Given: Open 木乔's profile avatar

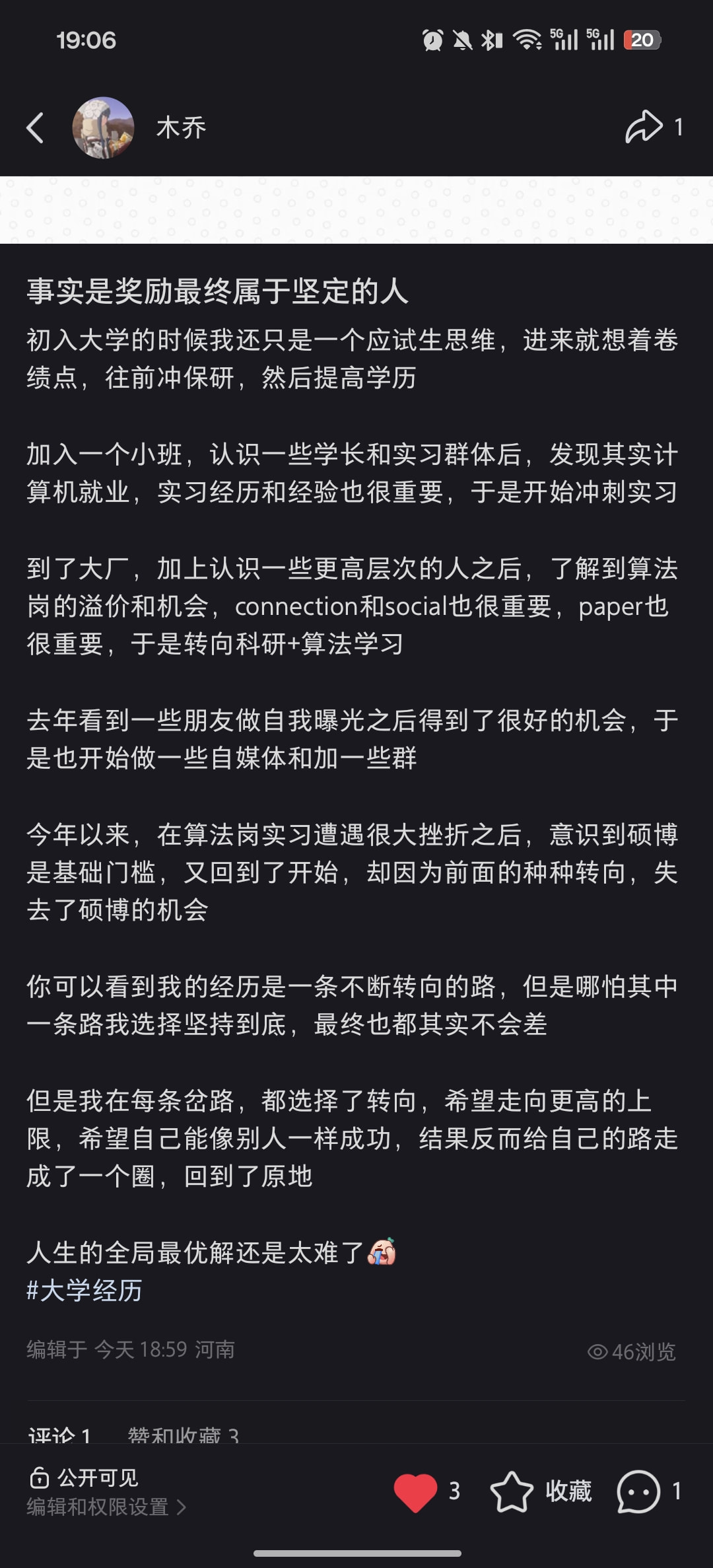Looking at the screenshot, I should pos(103,127).
